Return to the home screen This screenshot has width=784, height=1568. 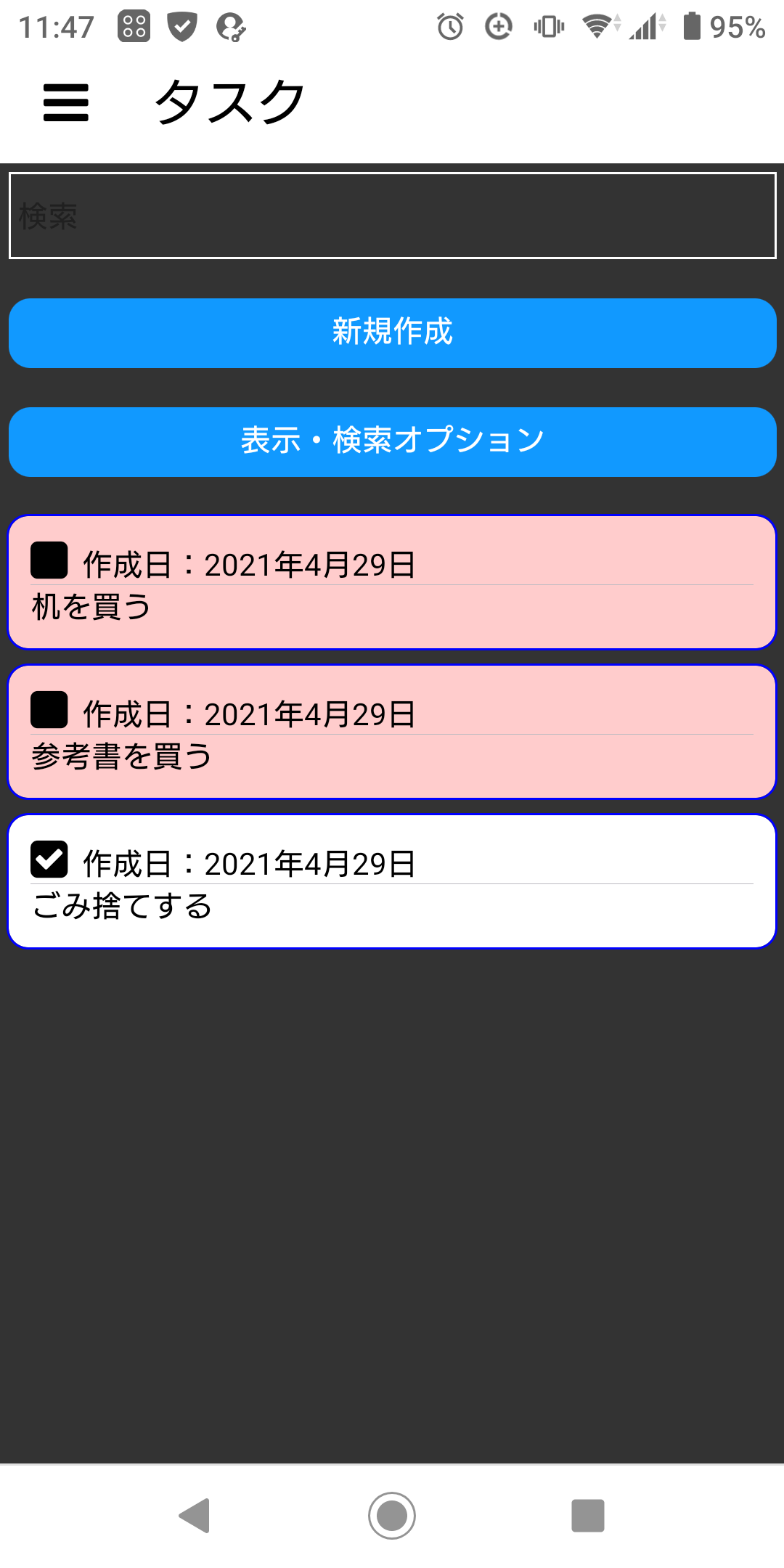tap(392, 1516)
